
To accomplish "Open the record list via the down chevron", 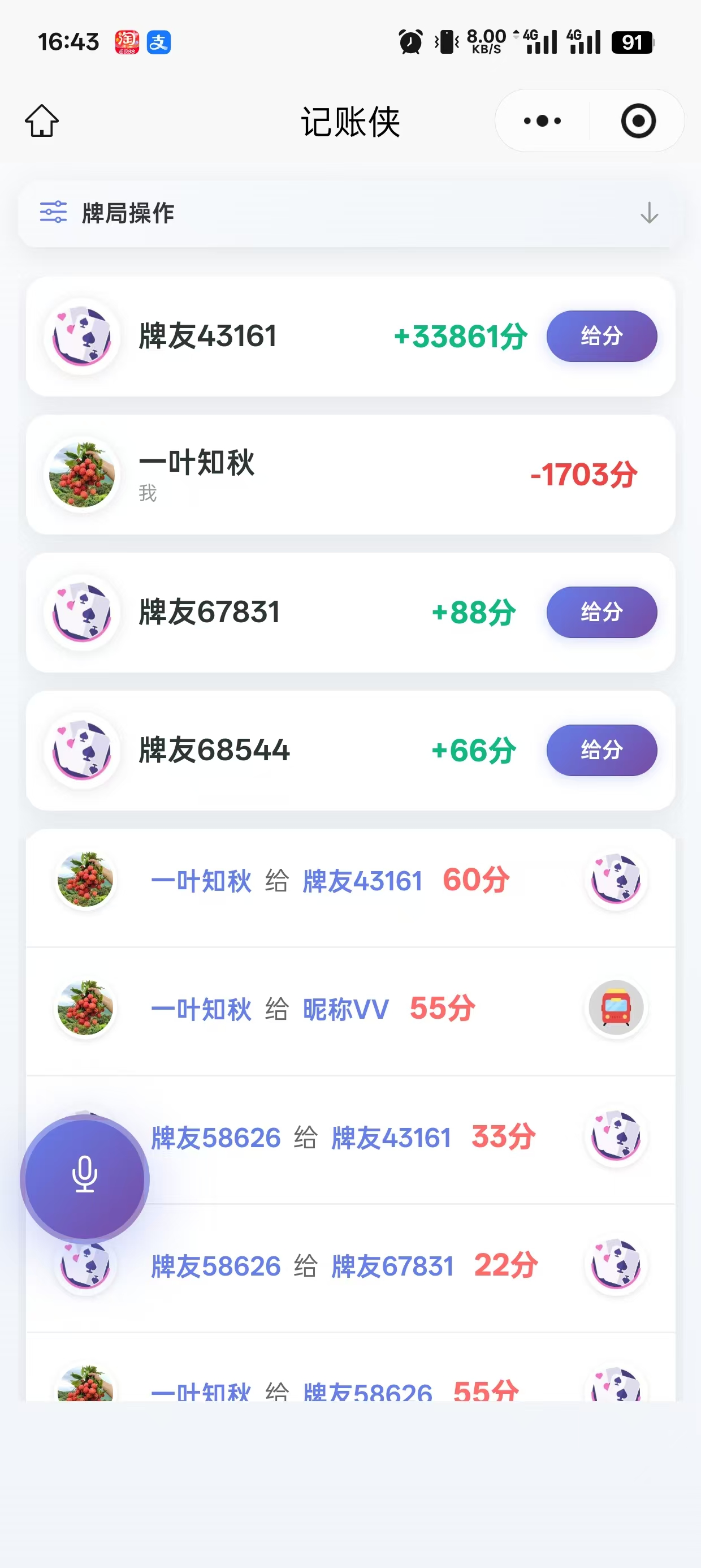I will point(650,214).
